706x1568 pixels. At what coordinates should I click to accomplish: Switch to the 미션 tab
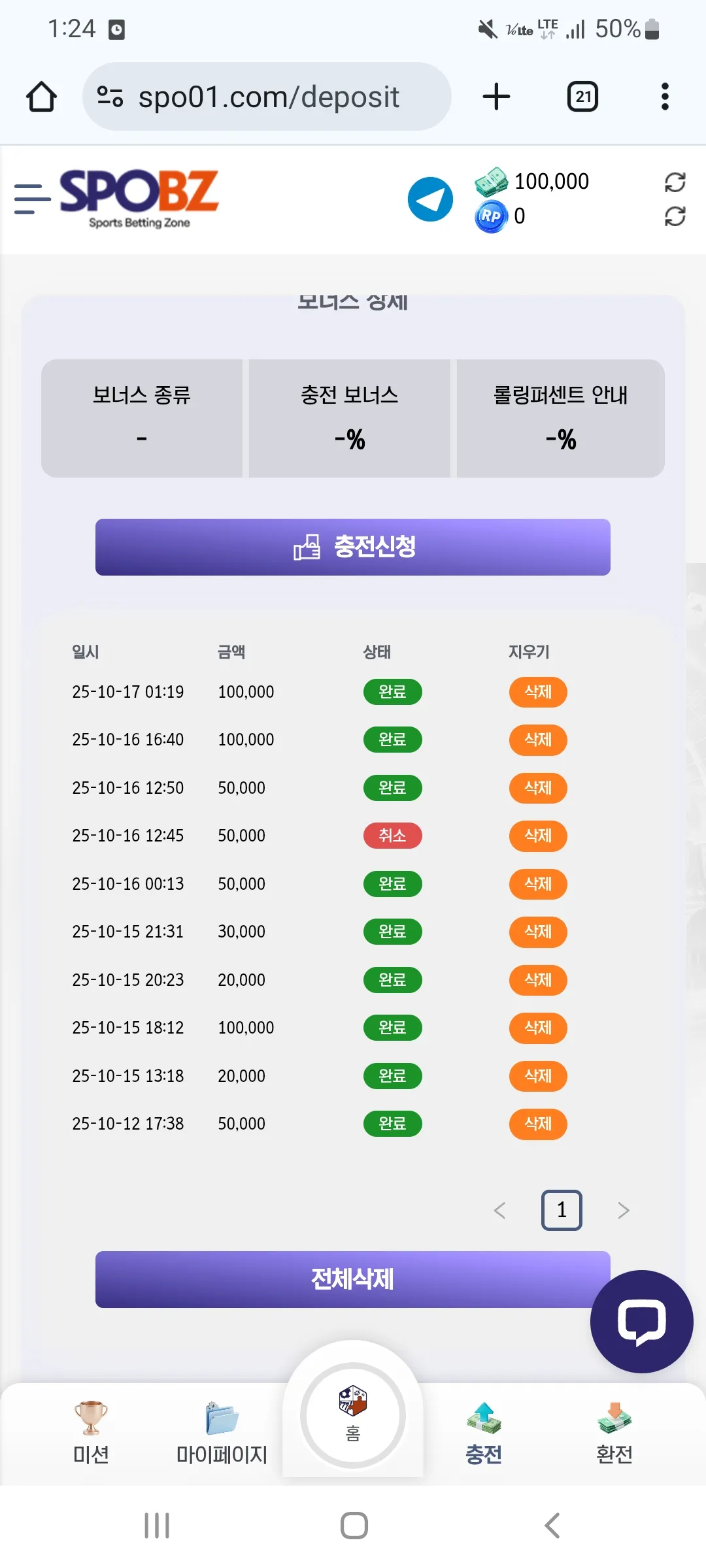91,1433
